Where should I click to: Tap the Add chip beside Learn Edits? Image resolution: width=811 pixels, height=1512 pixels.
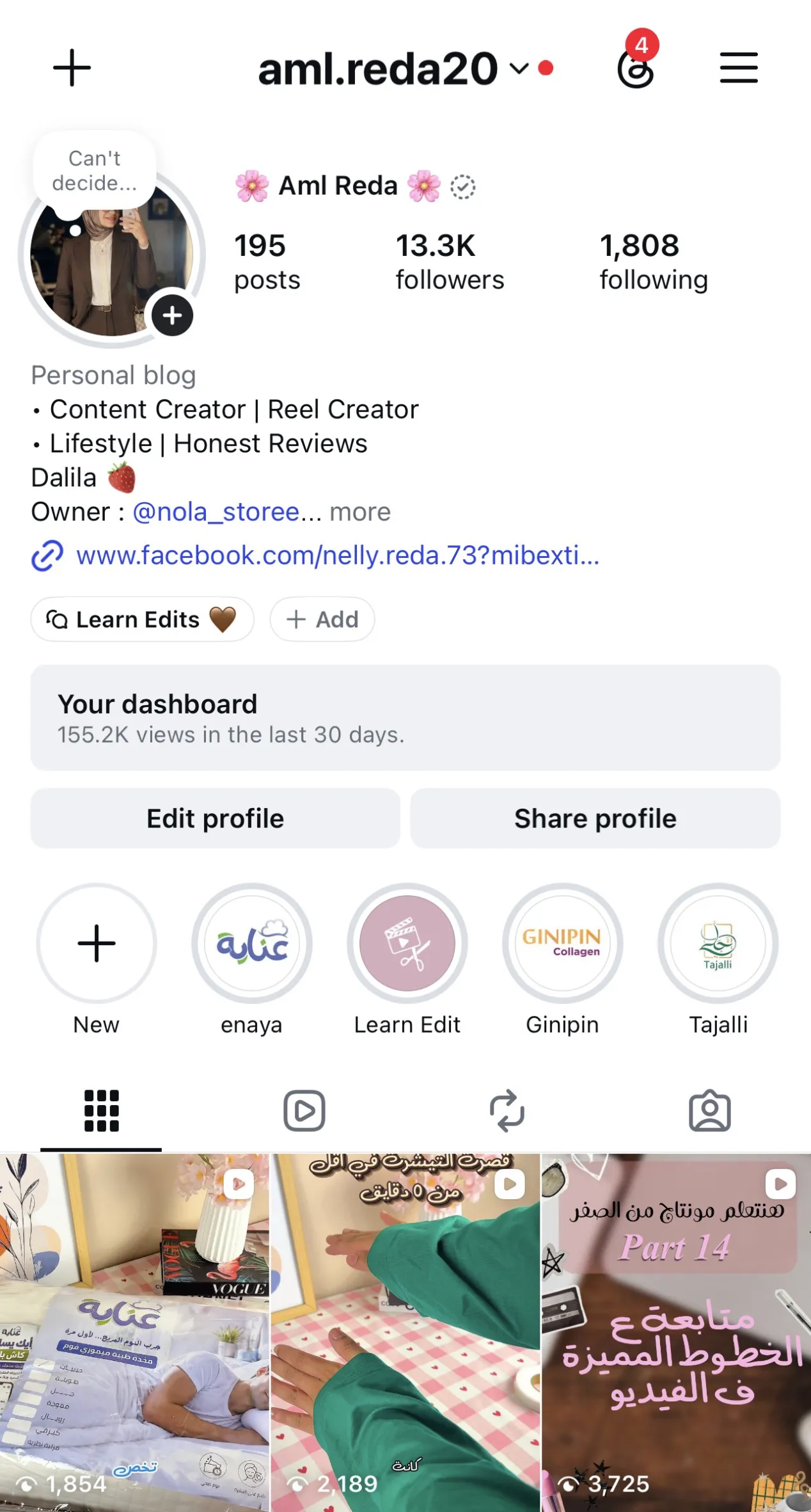[x=322, y=619]
